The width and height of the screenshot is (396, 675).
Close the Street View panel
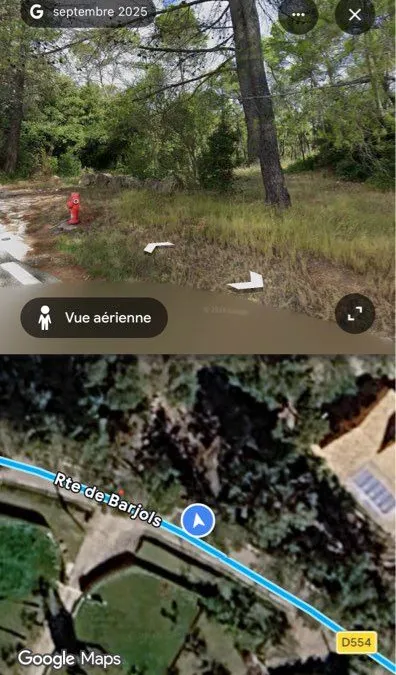tap(355, 15)
